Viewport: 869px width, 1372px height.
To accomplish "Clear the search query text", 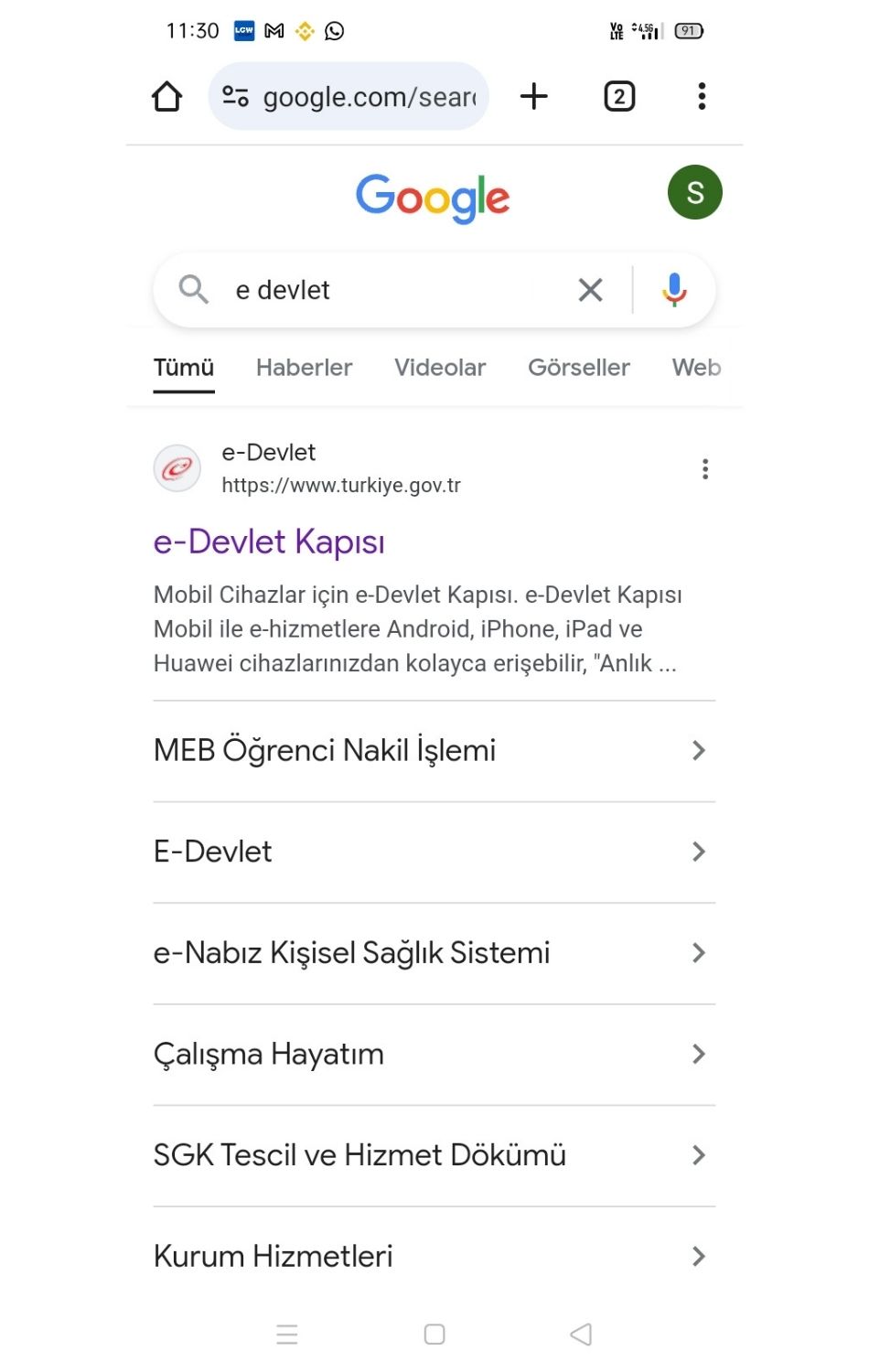I will click(590, 290).
